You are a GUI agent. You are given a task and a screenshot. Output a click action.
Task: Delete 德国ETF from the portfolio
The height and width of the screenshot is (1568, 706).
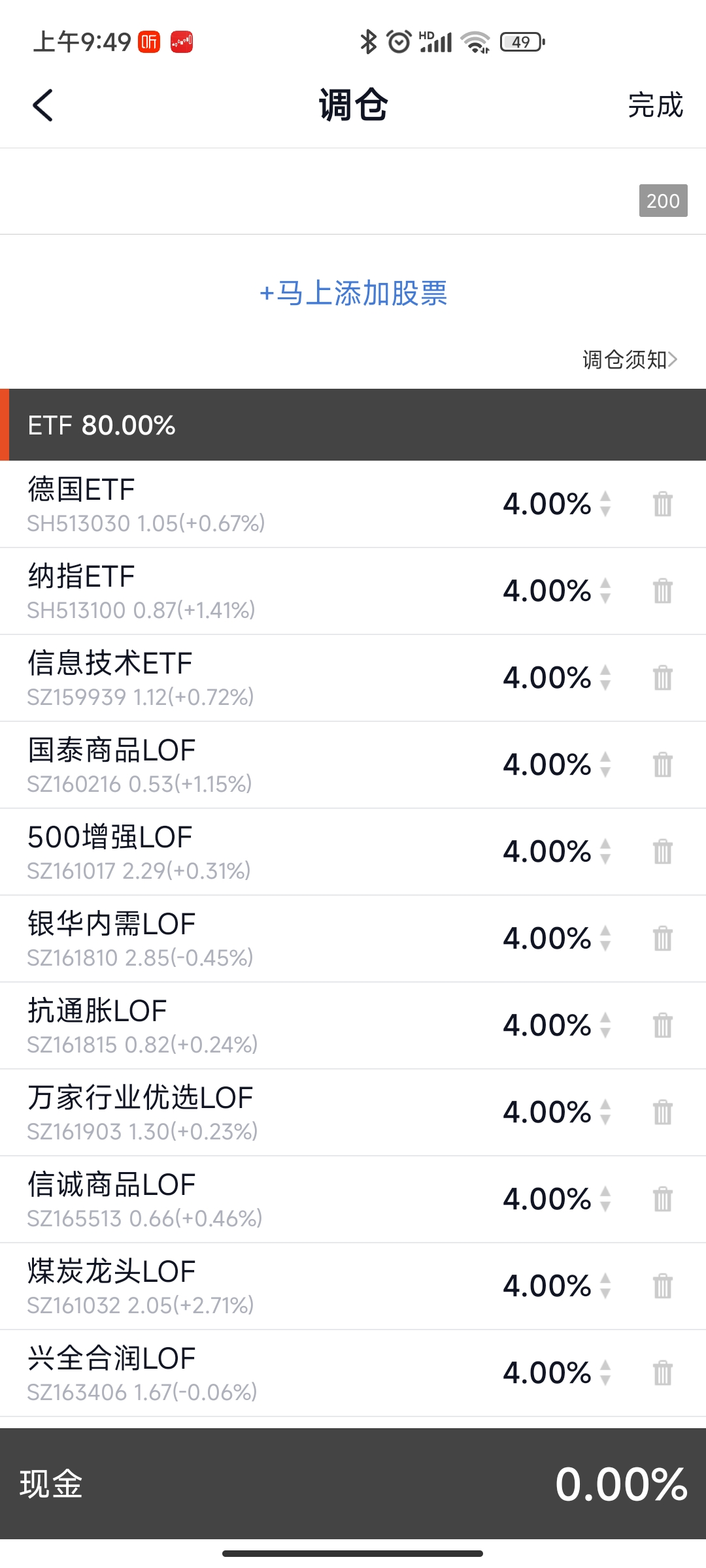(x=662, y=504)
